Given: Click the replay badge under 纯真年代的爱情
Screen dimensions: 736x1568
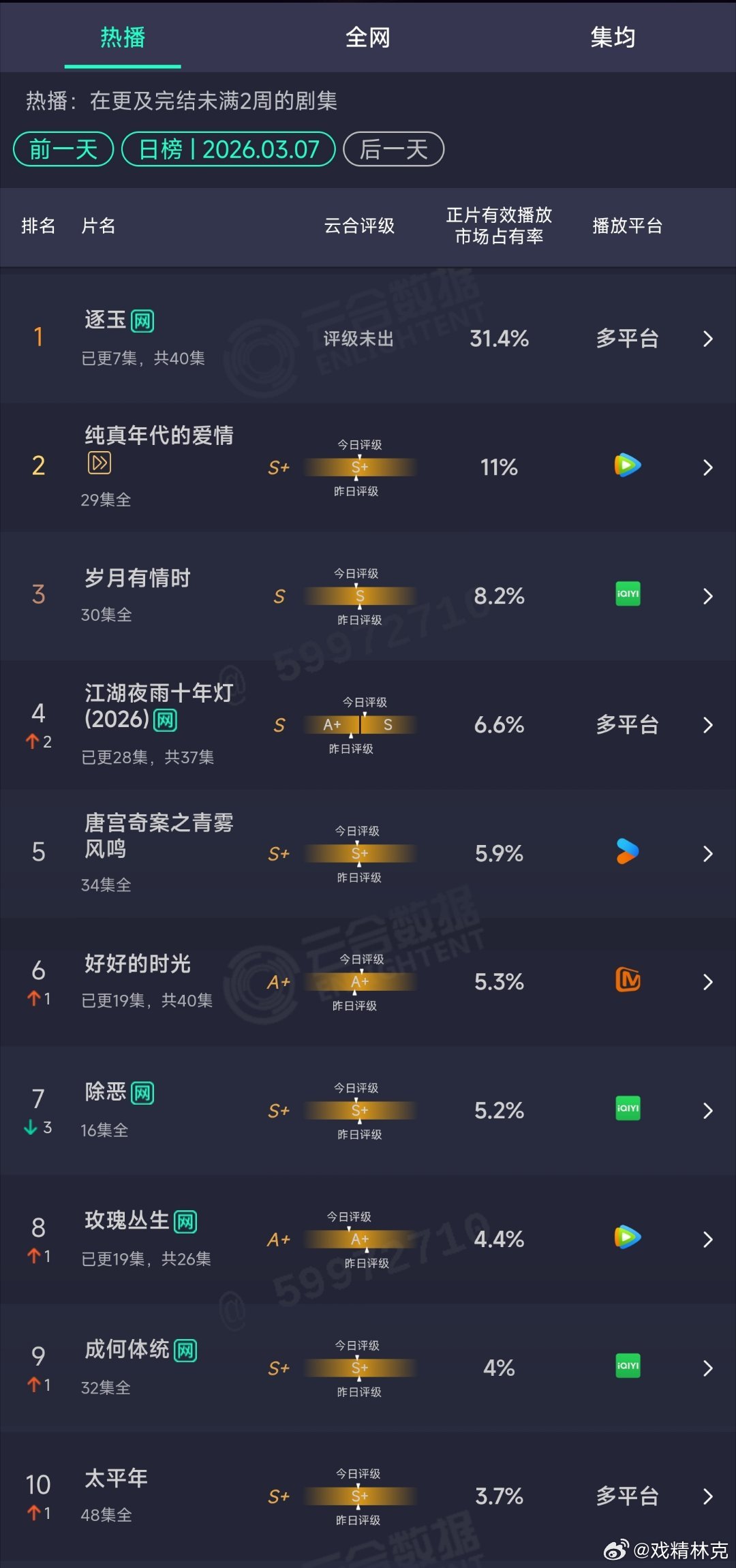Looking at the screenshot, I should click(97, 462).
